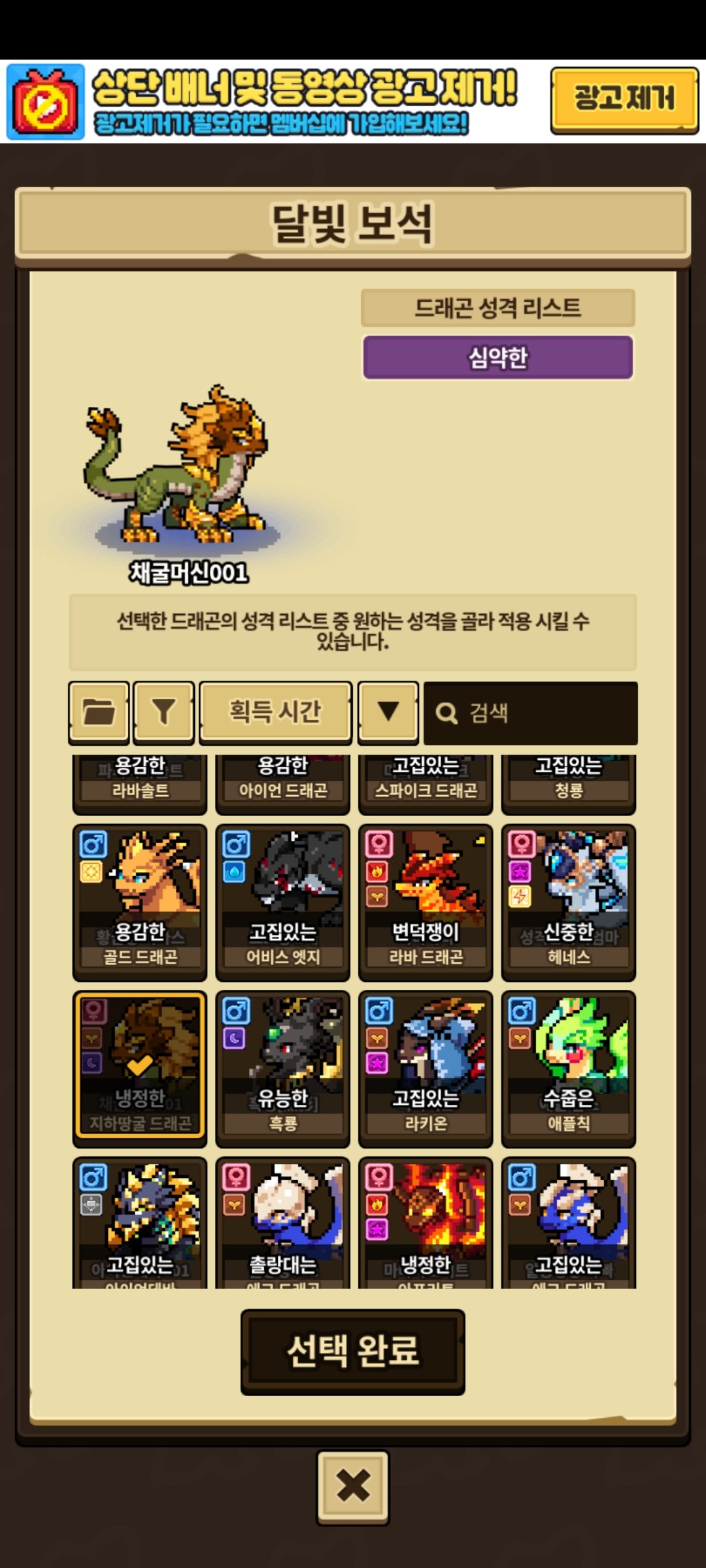This screenshot has width=706, height=1568.
Task: Choose the 라키온 dragon card
Action: pos(426,1068)
